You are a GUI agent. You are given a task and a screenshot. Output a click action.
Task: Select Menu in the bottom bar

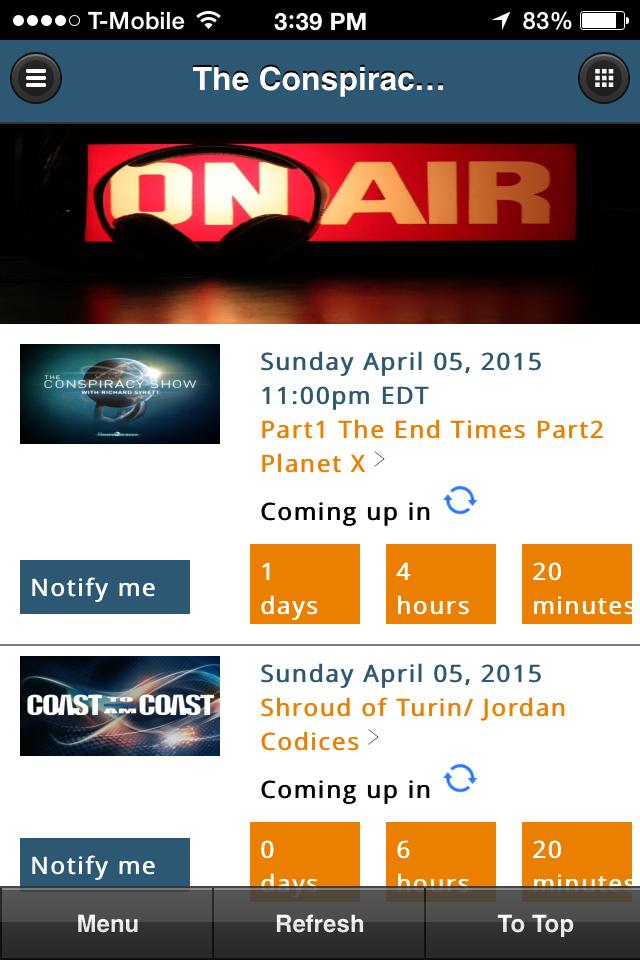[107, 924]
